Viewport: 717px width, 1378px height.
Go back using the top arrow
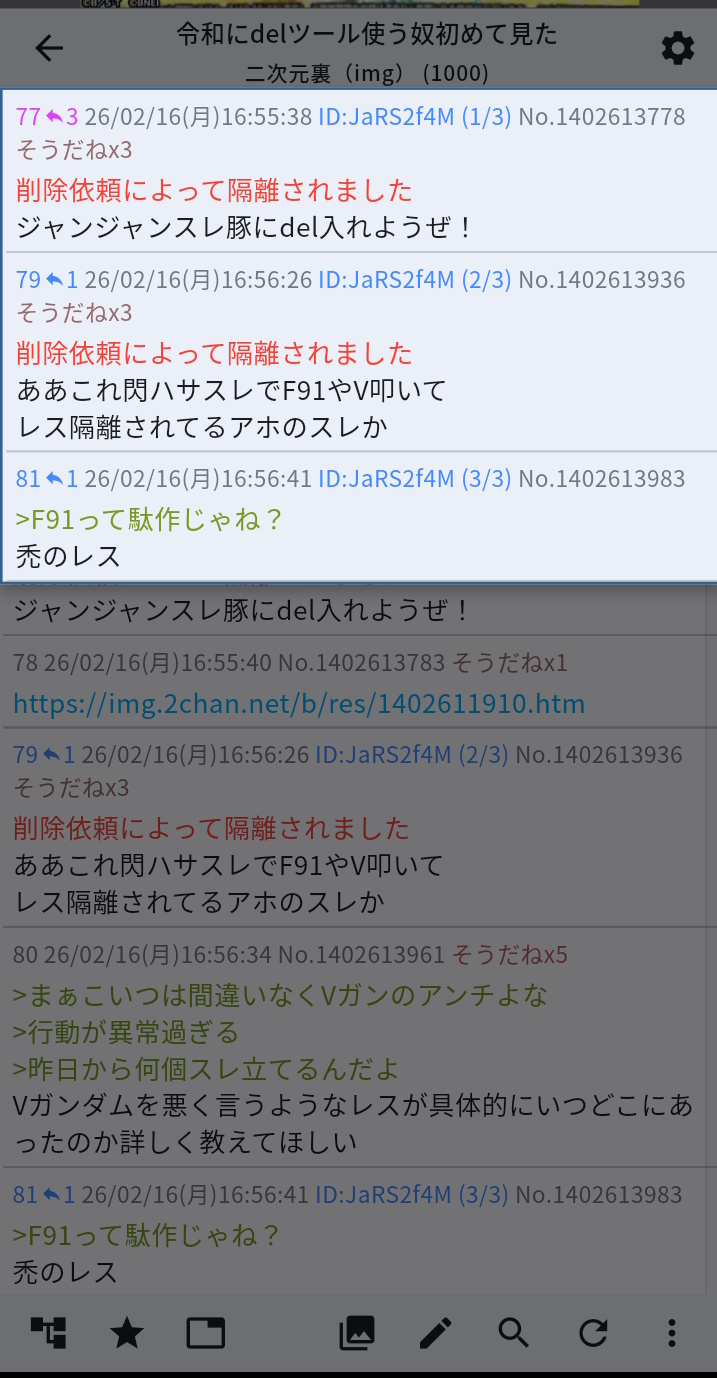(48, 48)
